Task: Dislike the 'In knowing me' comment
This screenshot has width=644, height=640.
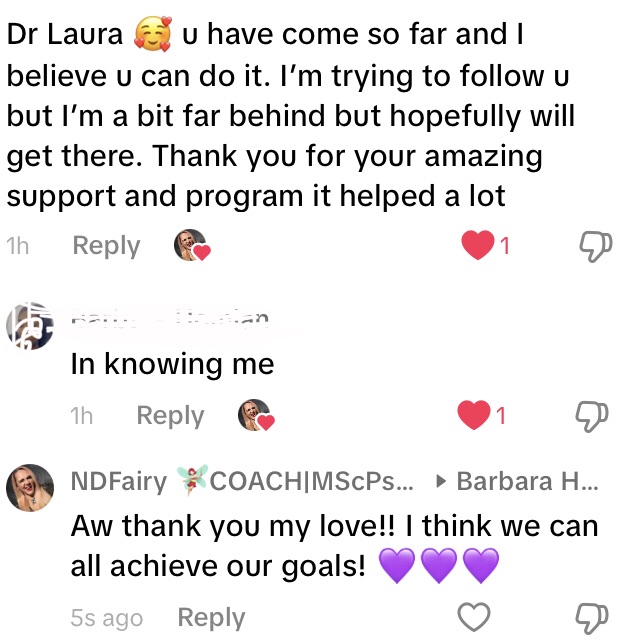Action: click(595, 415)
